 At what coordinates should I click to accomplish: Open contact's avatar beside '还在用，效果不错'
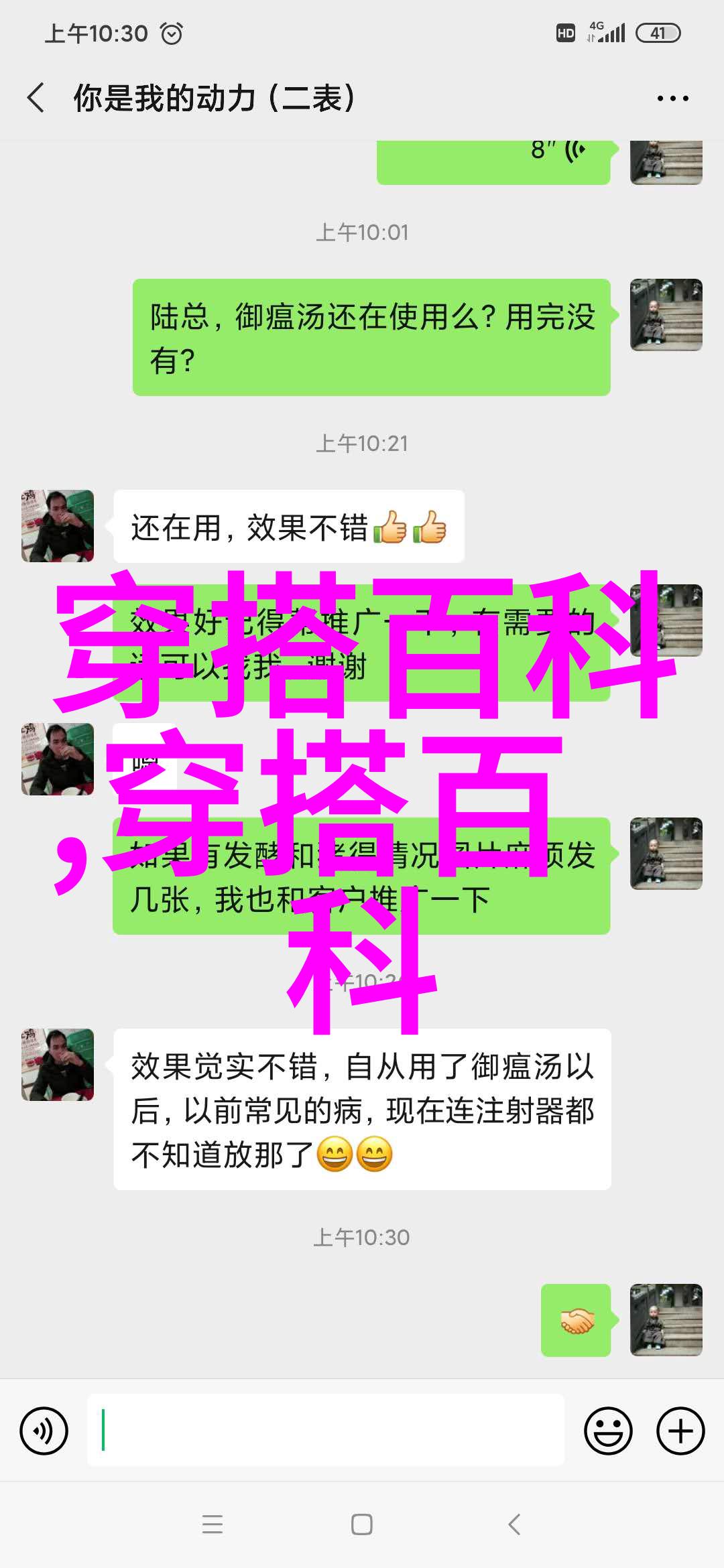click(x=58, y=526)
